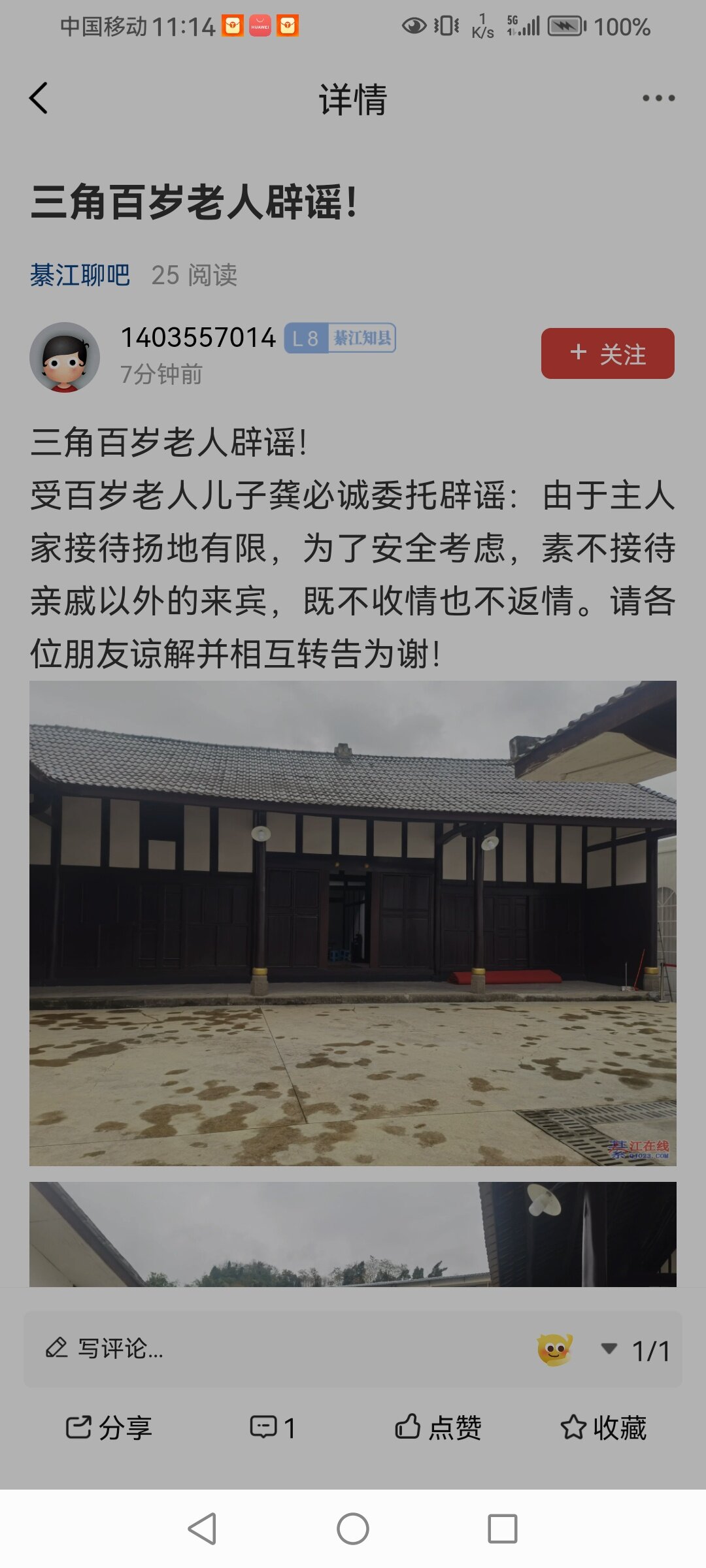Open the system recent apps view
The width and height of the screenshot is (706, 1568).
click(502, 1529)
